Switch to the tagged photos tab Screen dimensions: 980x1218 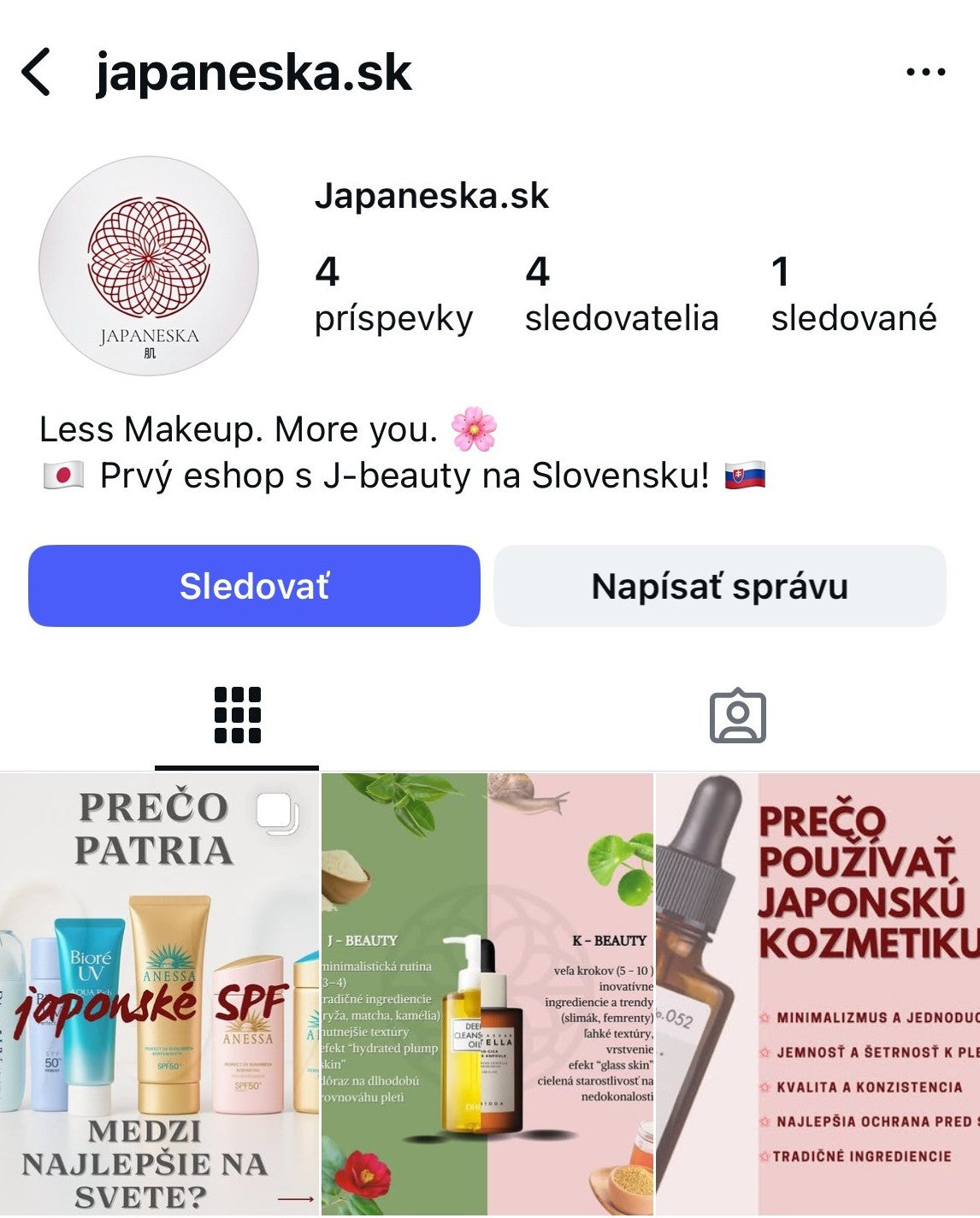pos(737,716)
